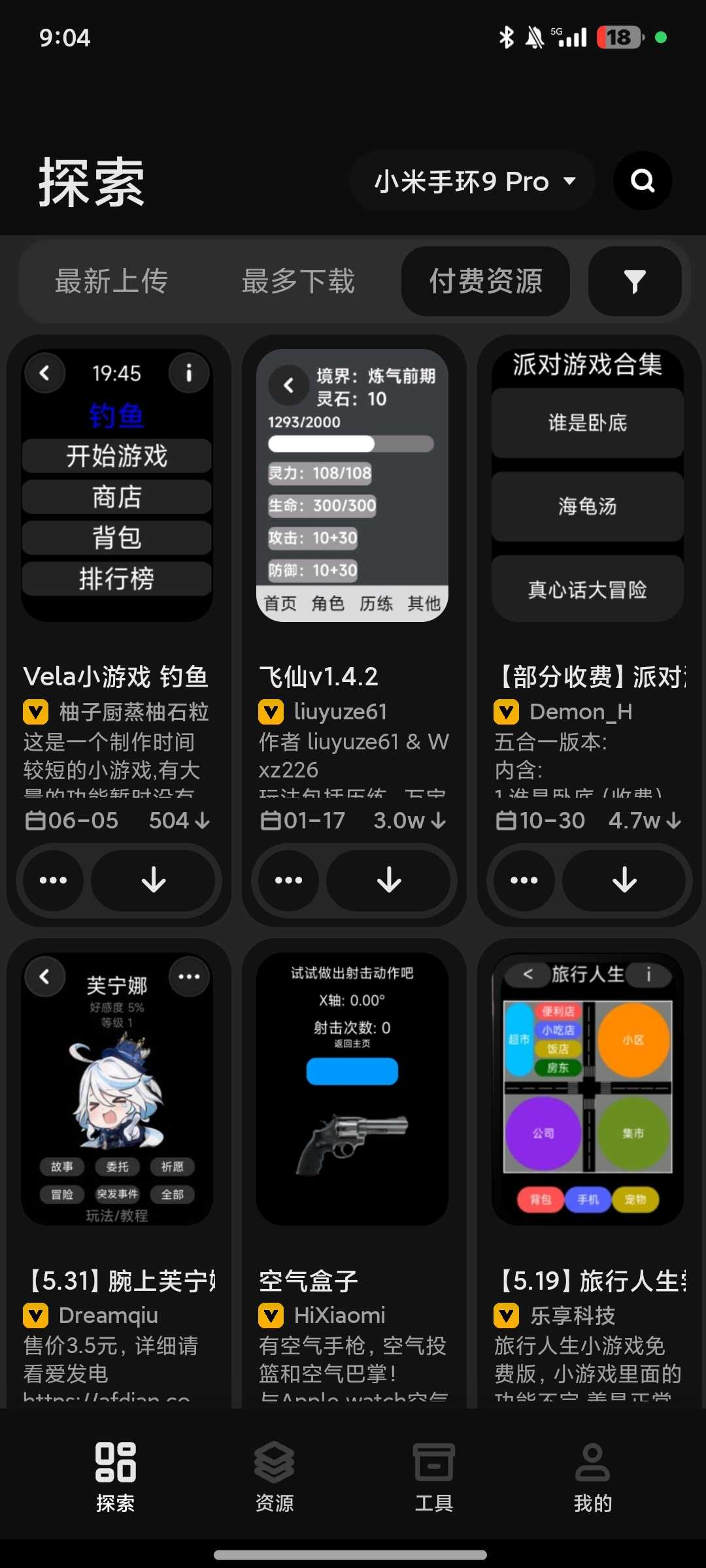Switch to the 最多下载 tab
Image resolution: width=706 pixels, height=1568 pixels.
[x=298, y=282]
